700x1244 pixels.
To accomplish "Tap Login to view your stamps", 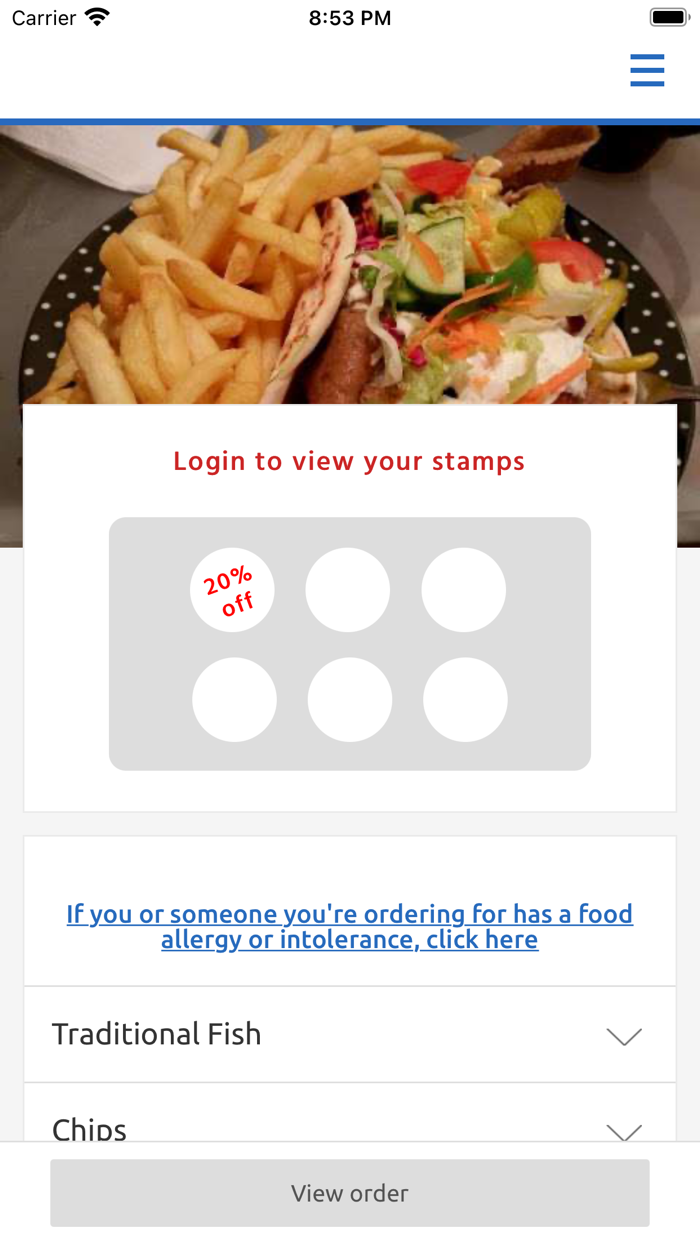I will 349,461.
